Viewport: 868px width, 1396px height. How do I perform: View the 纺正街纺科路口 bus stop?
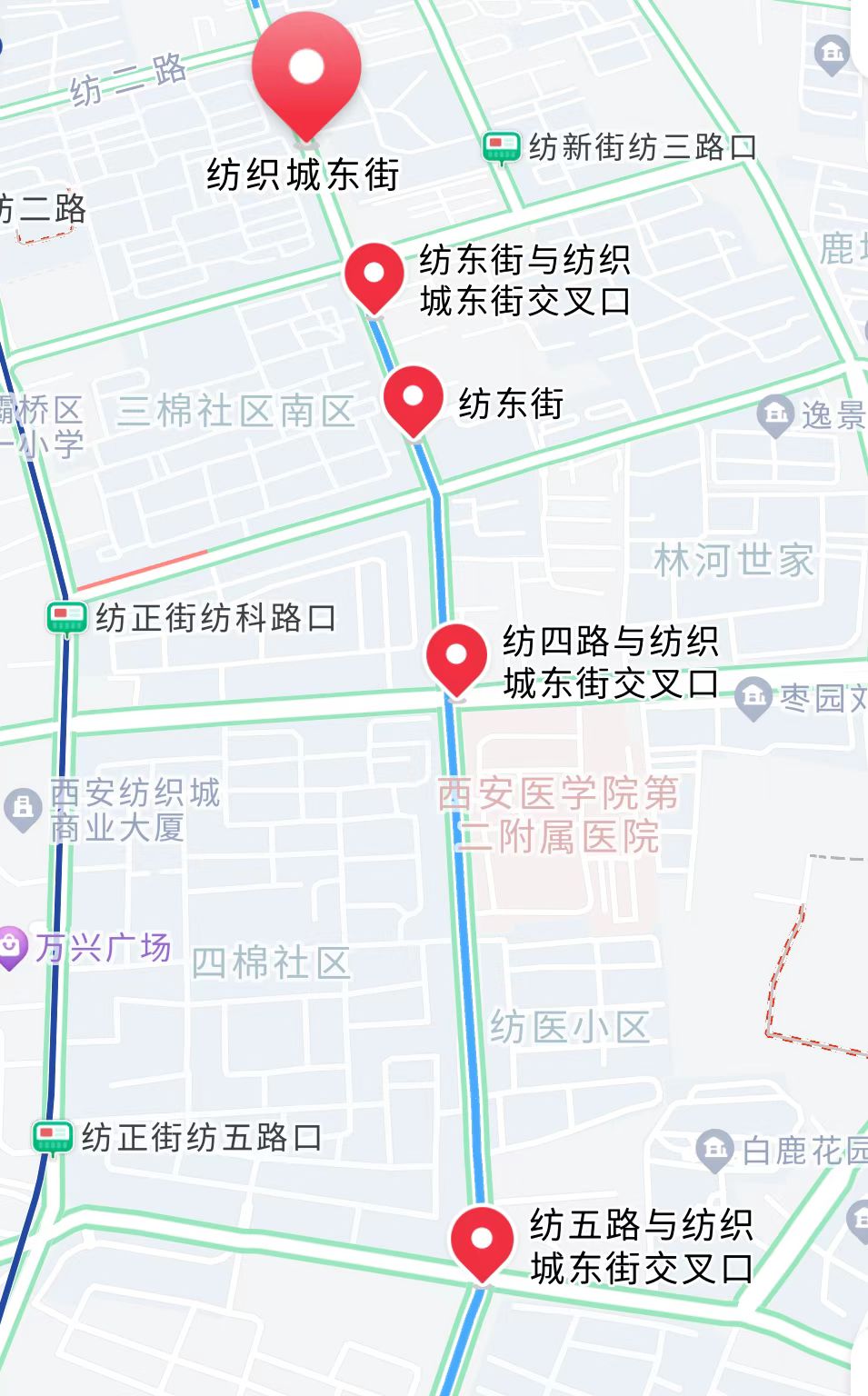coord(66,618)
